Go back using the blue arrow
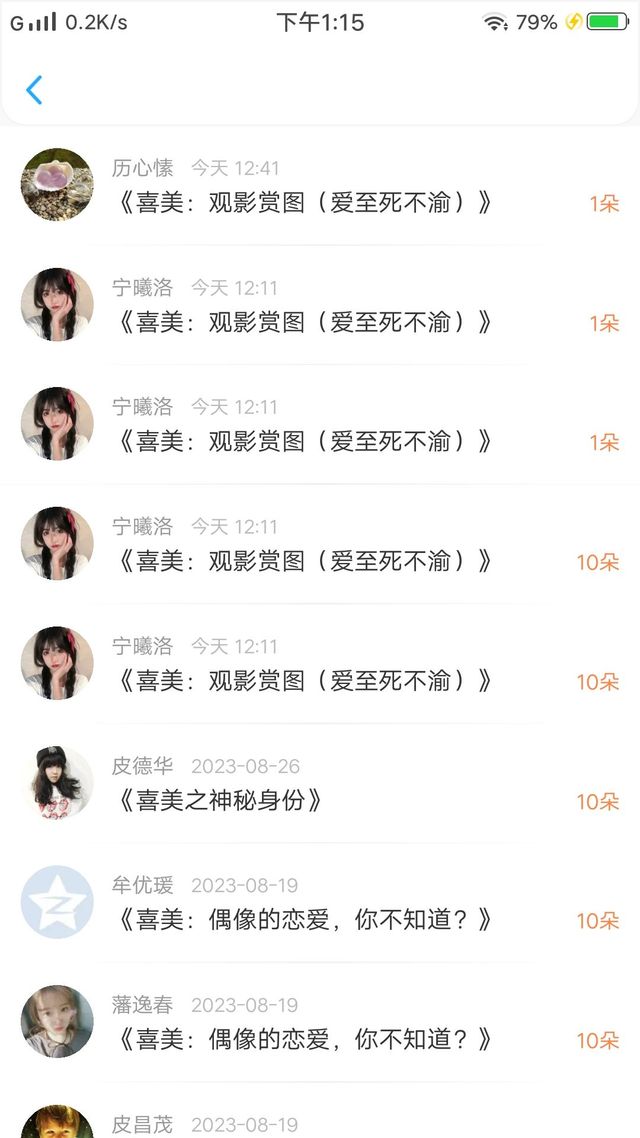 pos(34,90)
